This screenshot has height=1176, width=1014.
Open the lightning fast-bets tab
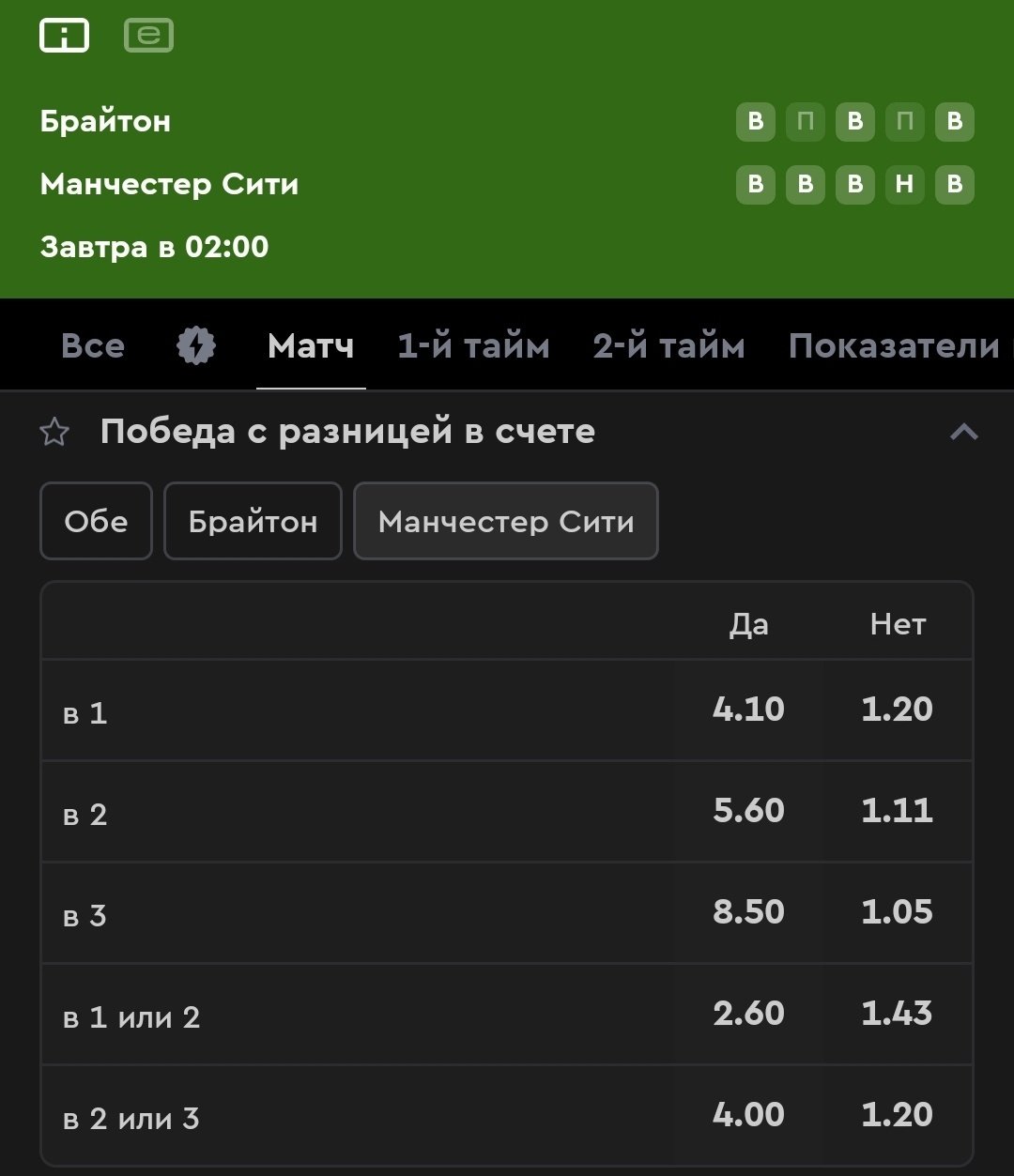click(x=196, y=346)
